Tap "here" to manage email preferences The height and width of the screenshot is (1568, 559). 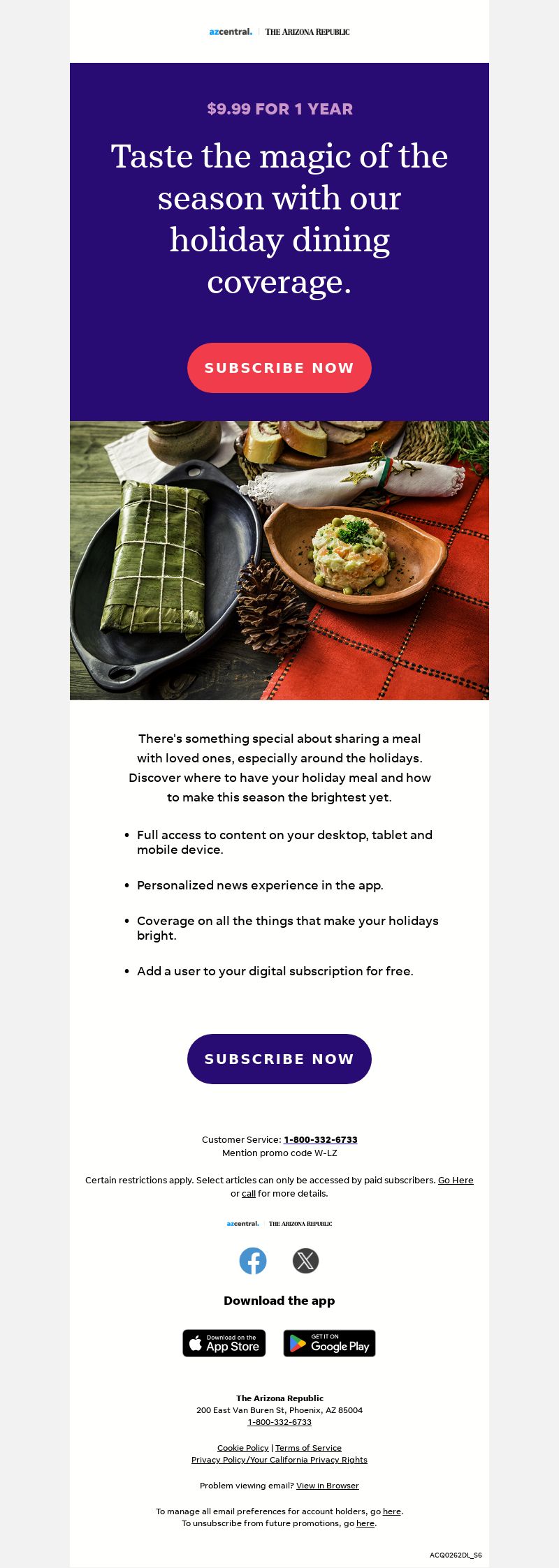point(391,1511)
